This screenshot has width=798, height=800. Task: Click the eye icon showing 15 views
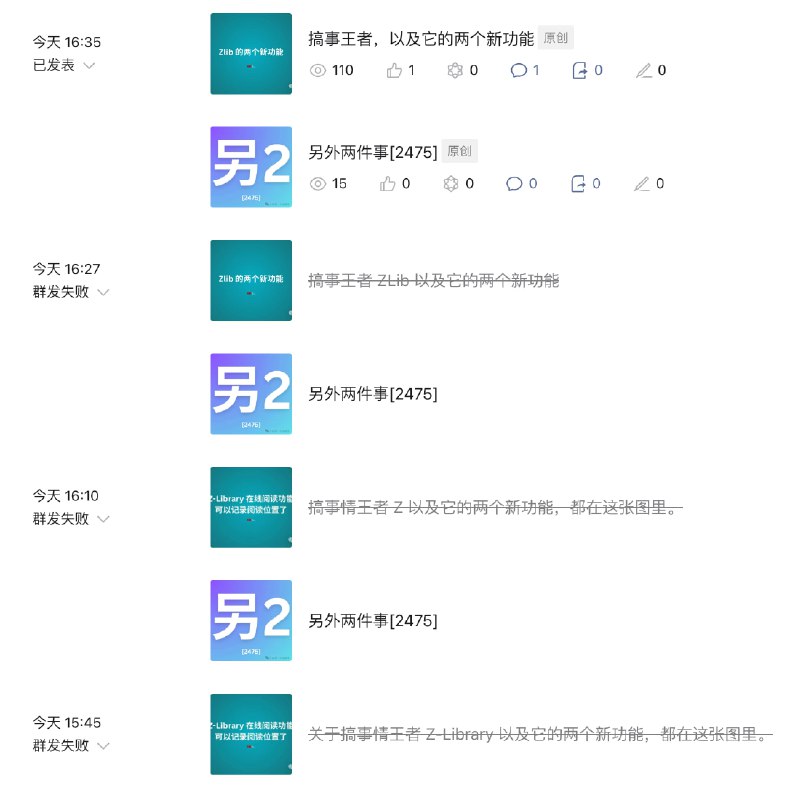coord(316,183)
